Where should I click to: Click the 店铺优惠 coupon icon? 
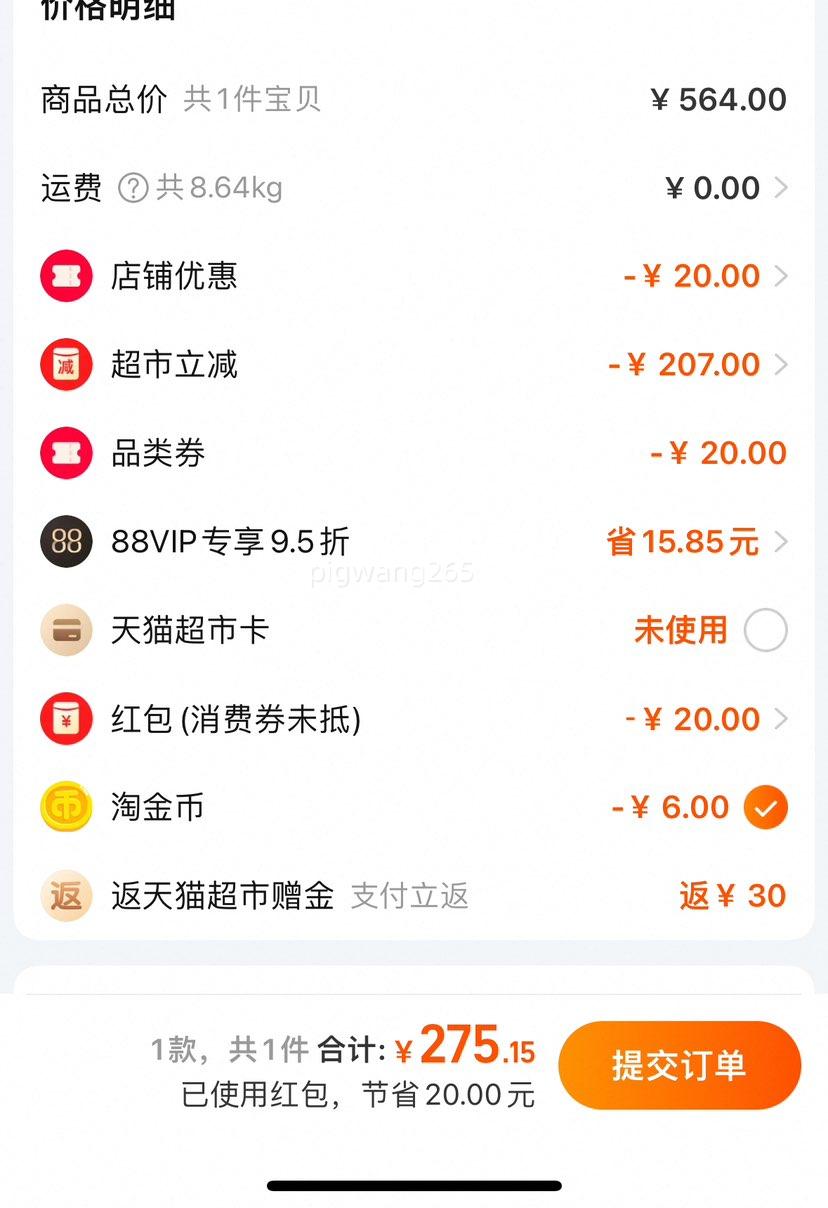coord(66,275)
